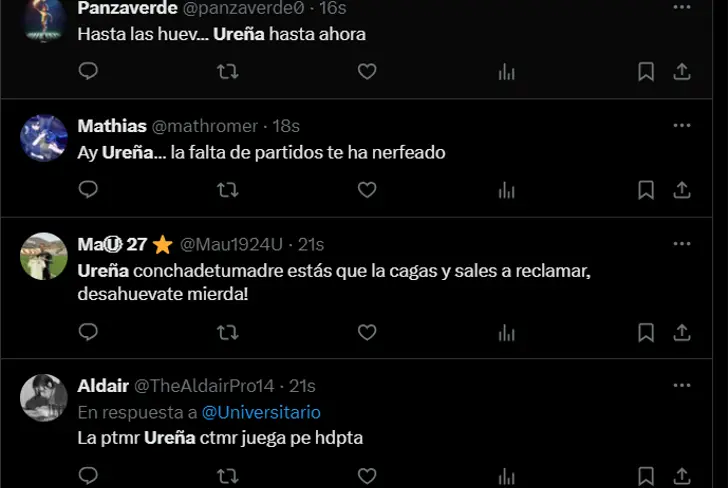View analytics on Mathias's tweet
728x488 pixels.
tap(507, 189)
